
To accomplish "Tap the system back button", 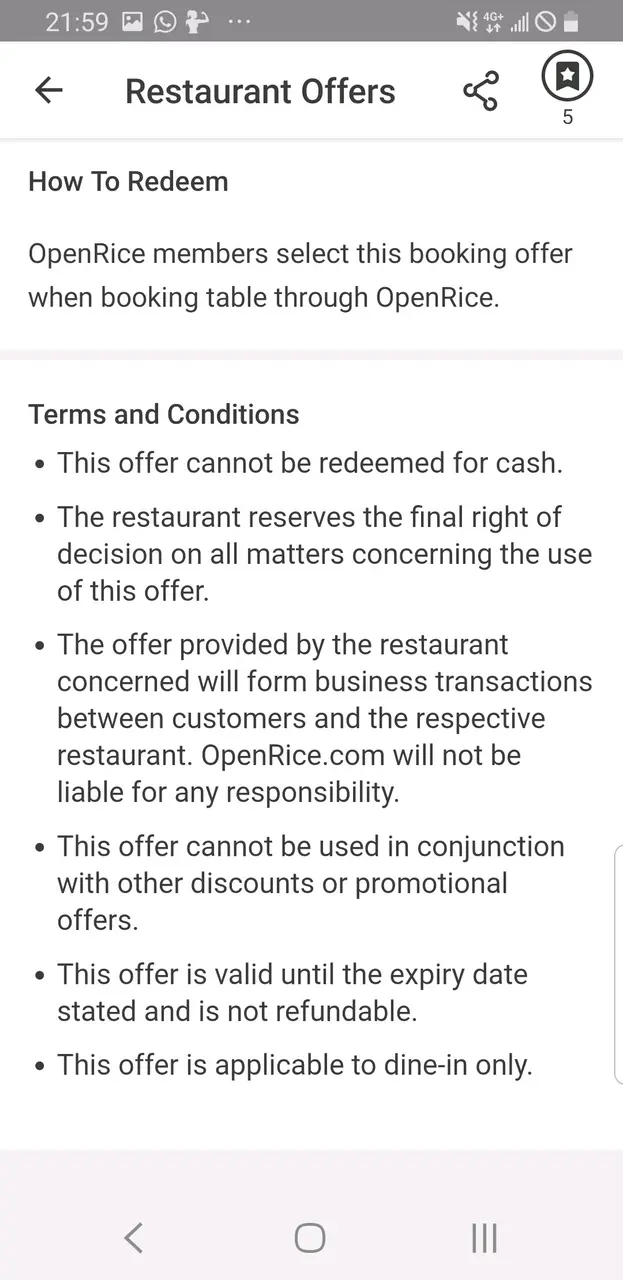I will pos(134,1238).
